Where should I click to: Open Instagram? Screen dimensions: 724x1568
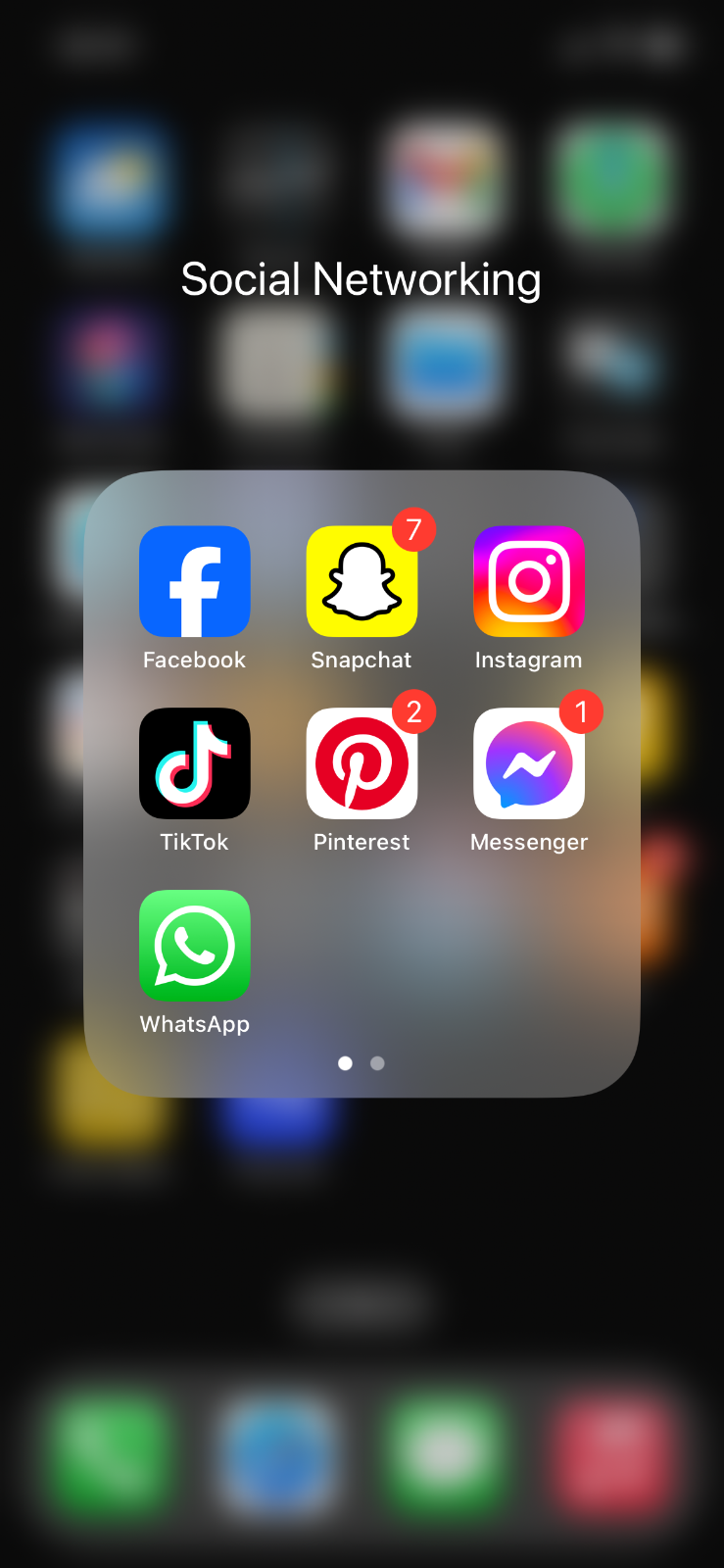click(529, 582)
